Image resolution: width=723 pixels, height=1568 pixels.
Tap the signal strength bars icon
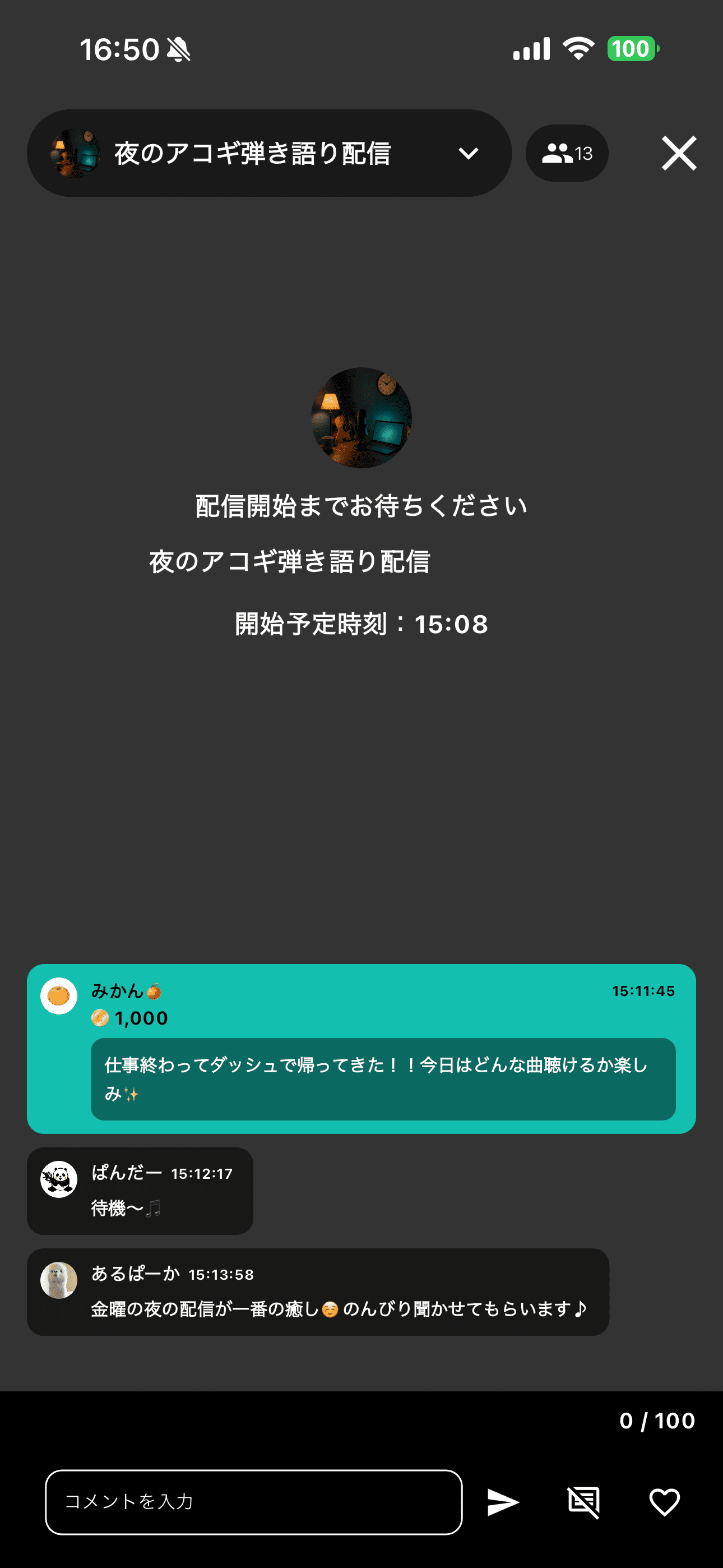point(531,50)
